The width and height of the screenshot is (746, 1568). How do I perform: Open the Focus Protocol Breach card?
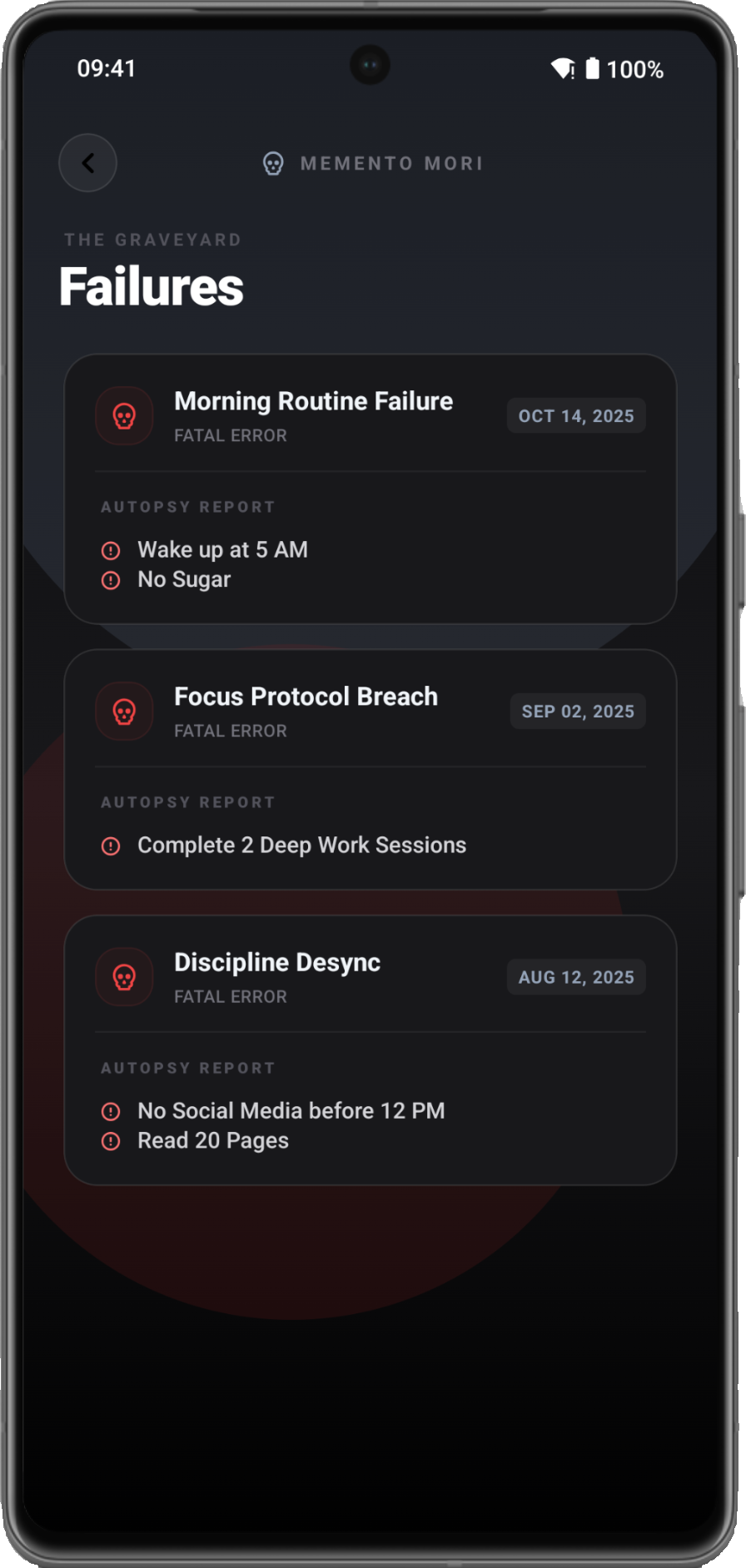[370, 770]
